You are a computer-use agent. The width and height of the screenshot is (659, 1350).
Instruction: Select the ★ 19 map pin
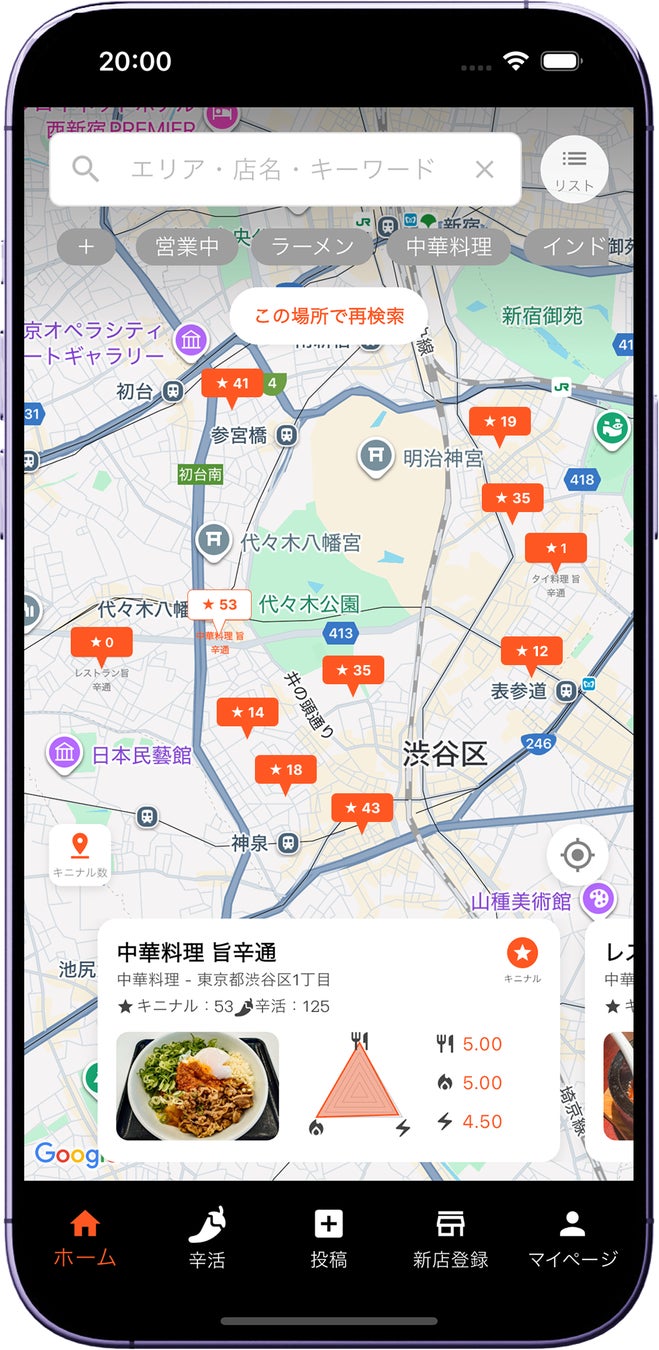click(500, 423)
